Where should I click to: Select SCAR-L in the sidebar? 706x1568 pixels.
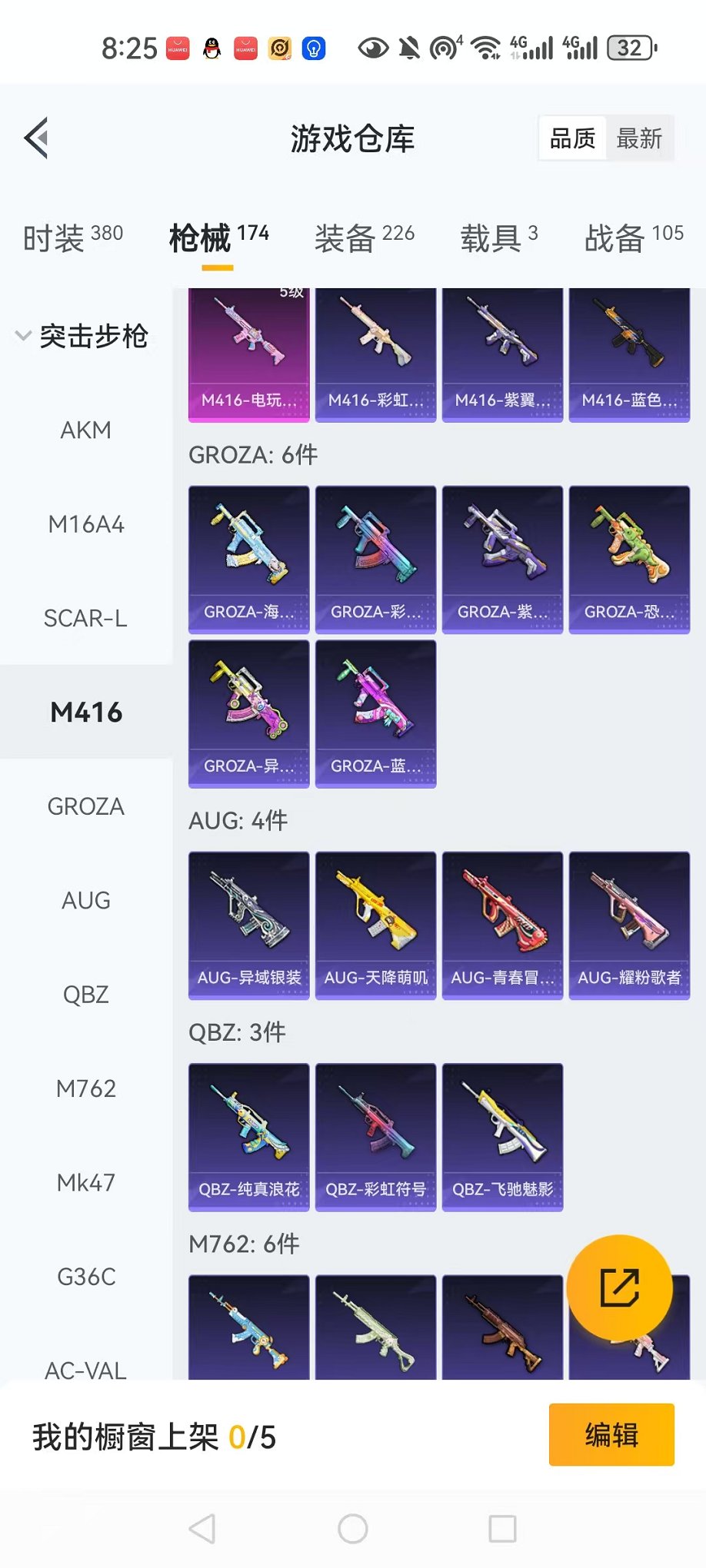click(x=86, y=618)
